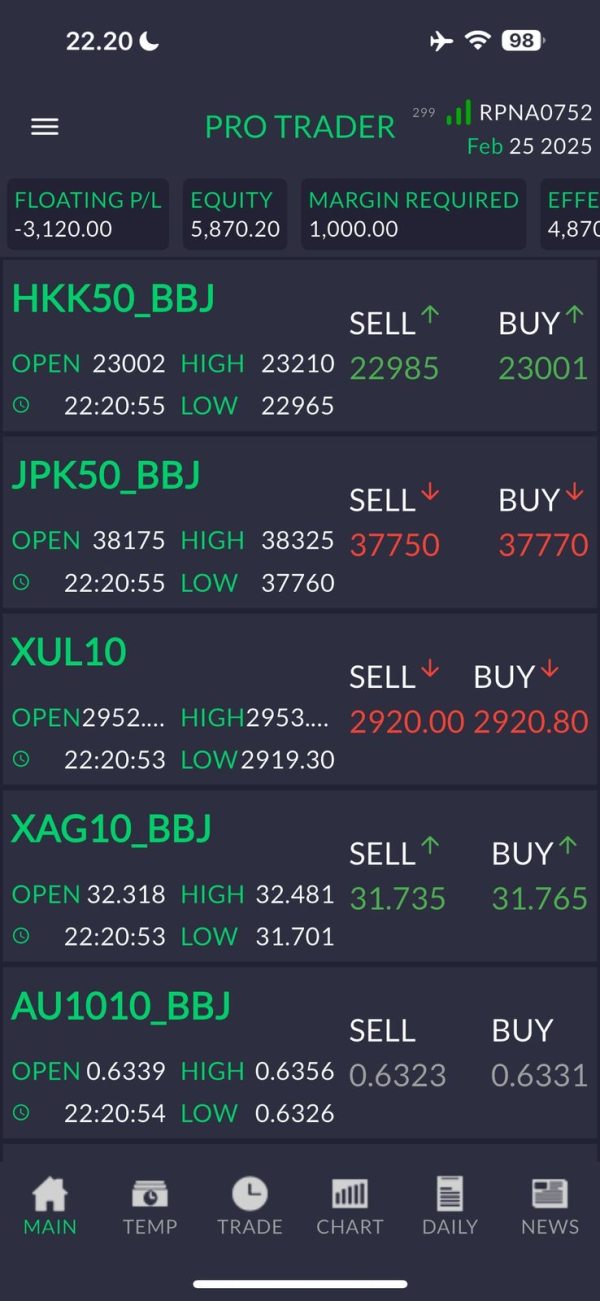Select the MAIN tab

point(50,1206)
